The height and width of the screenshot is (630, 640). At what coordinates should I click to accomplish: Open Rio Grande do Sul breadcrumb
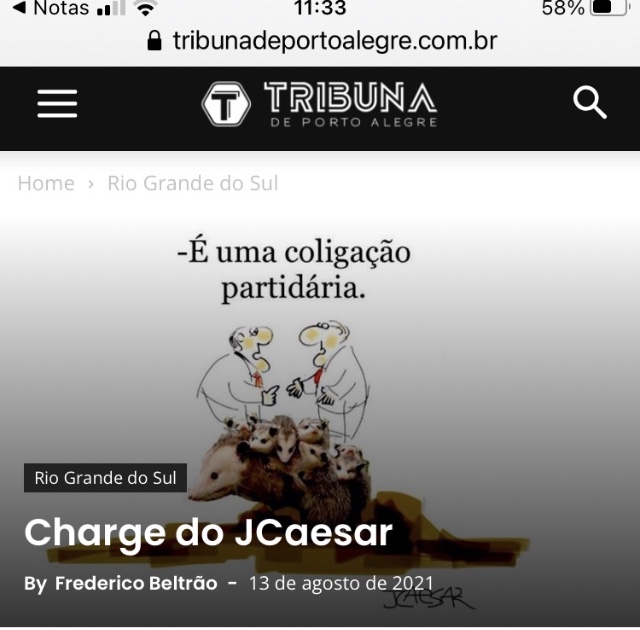click(x=193, y=183)
